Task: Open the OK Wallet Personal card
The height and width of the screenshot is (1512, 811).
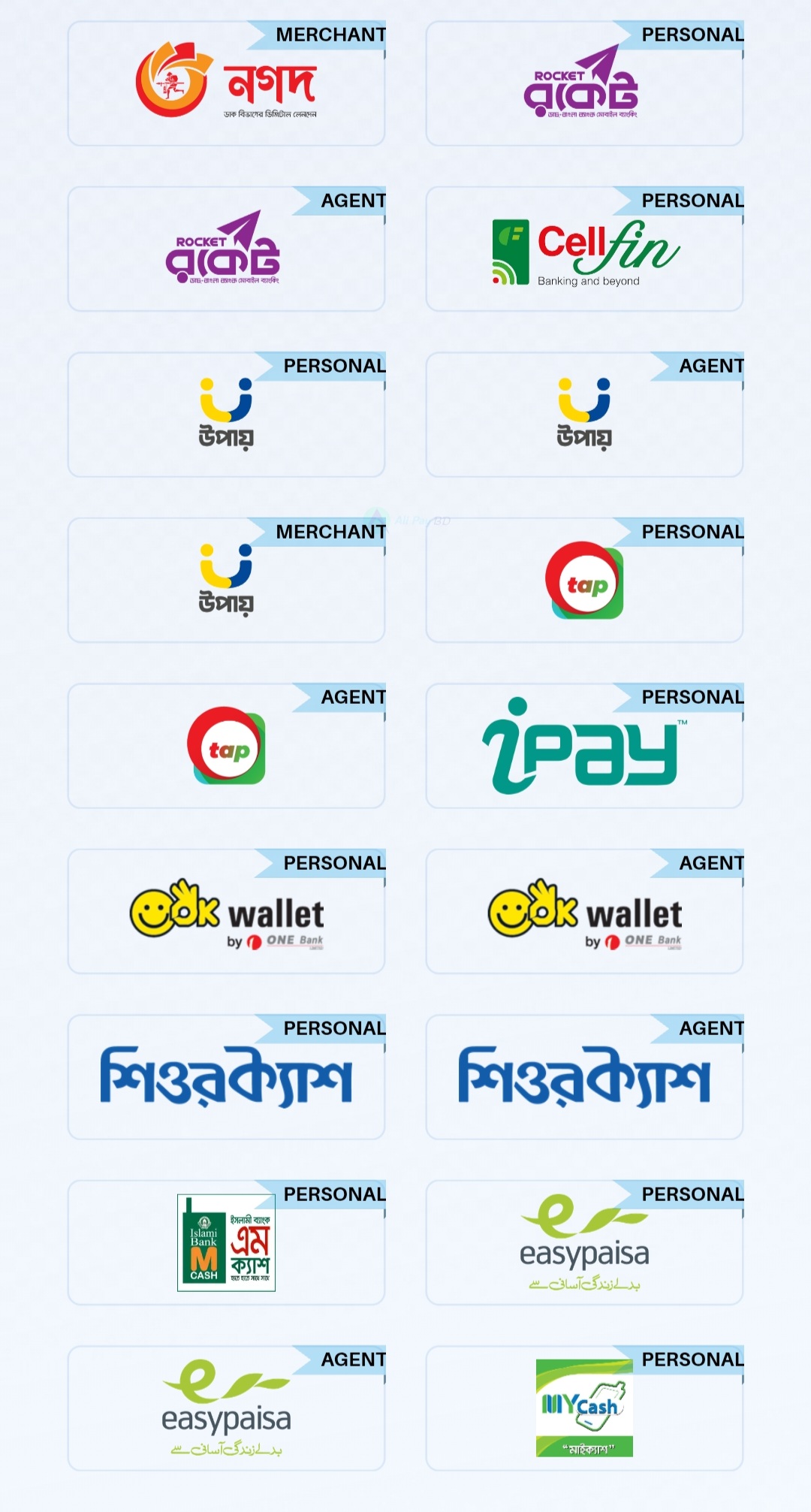Action: (226, 911)
